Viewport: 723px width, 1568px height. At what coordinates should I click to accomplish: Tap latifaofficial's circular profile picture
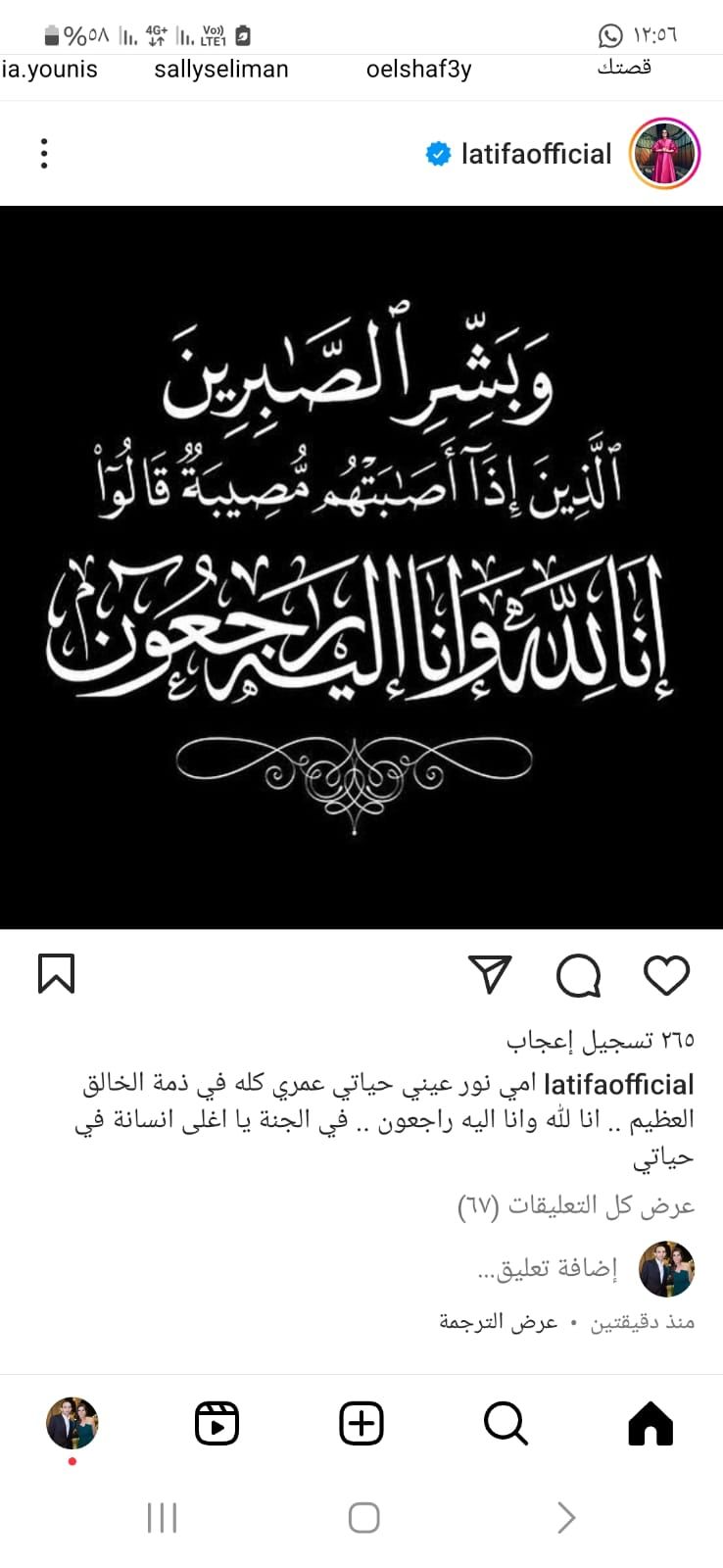coord(665,153)
